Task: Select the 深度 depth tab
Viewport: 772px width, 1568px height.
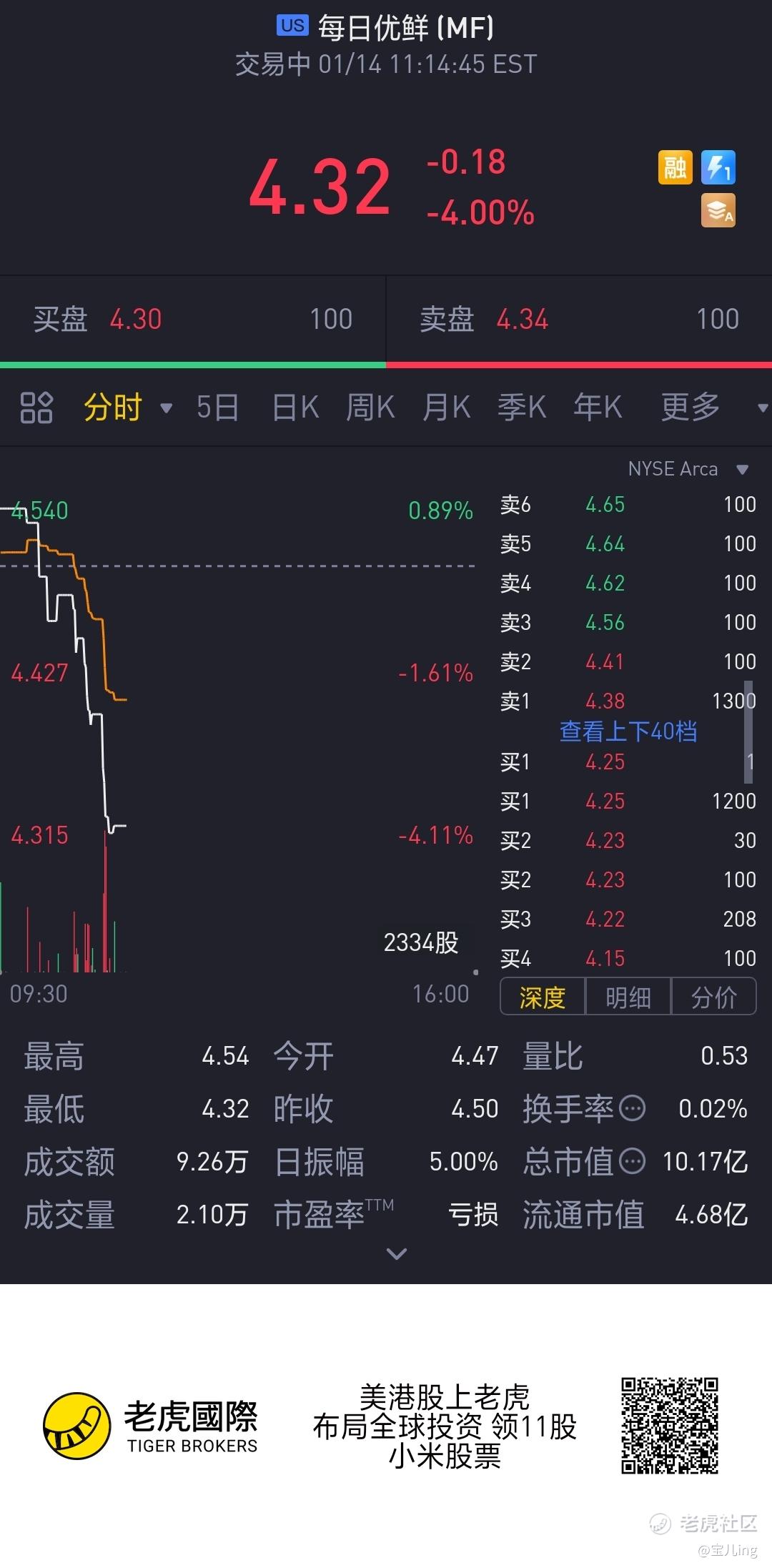Action: (543, 997)
